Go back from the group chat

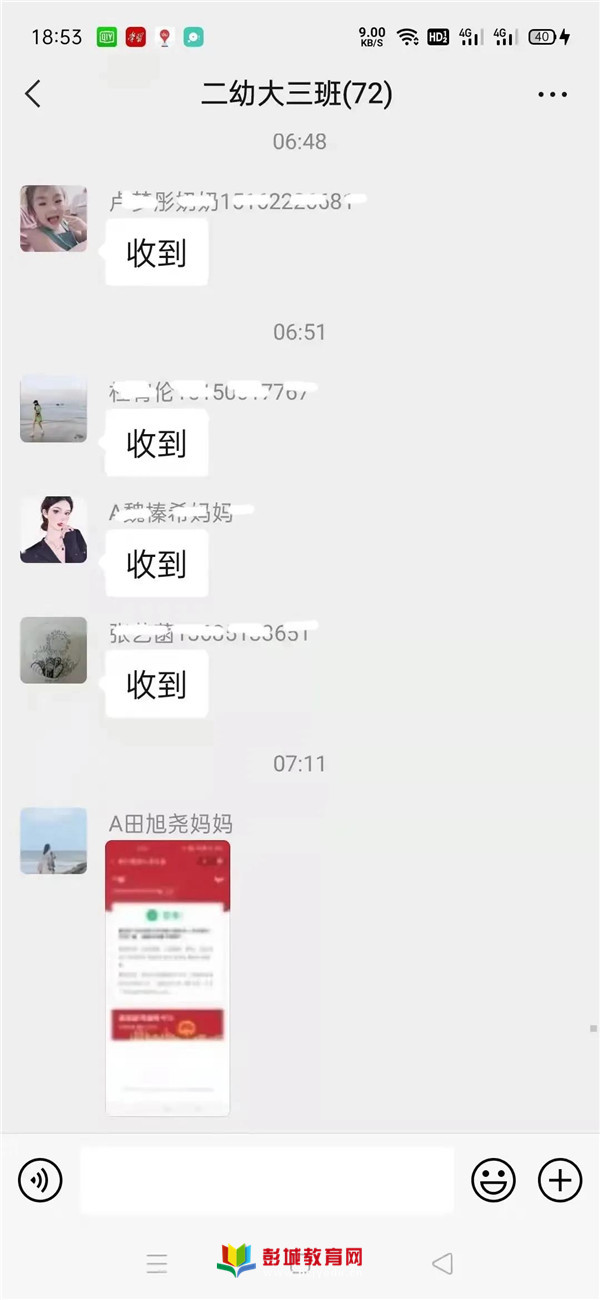(33, 94)
